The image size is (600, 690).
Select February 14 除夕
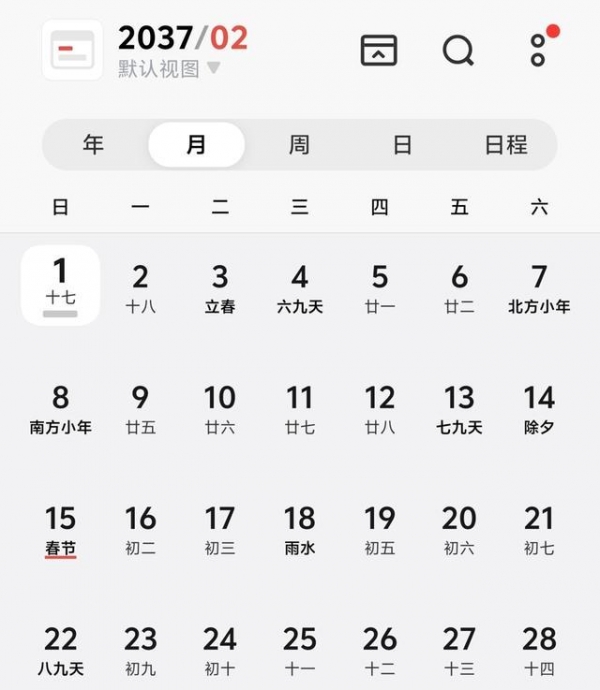[539, 409]
